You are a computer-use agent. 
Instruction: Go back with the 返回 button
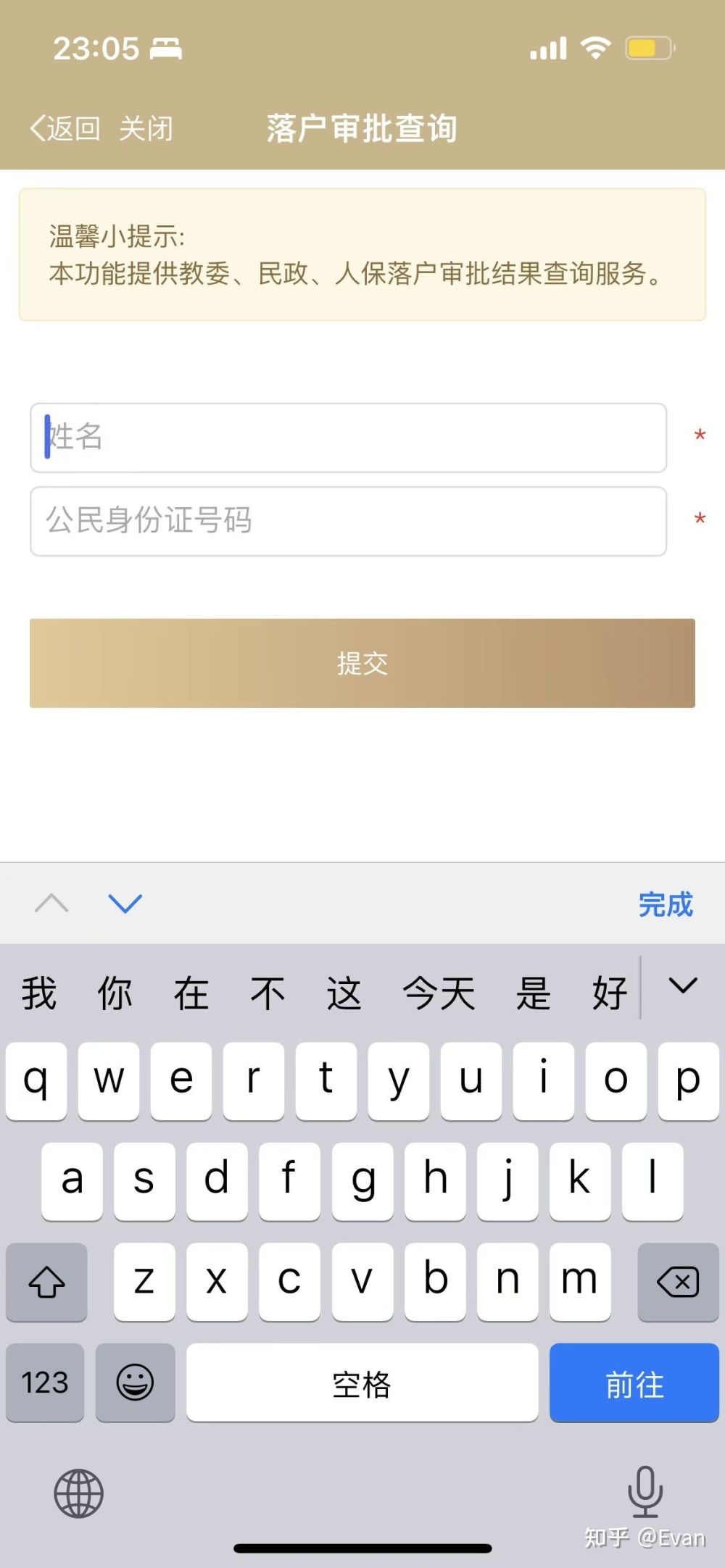click(x=65, y=129)
